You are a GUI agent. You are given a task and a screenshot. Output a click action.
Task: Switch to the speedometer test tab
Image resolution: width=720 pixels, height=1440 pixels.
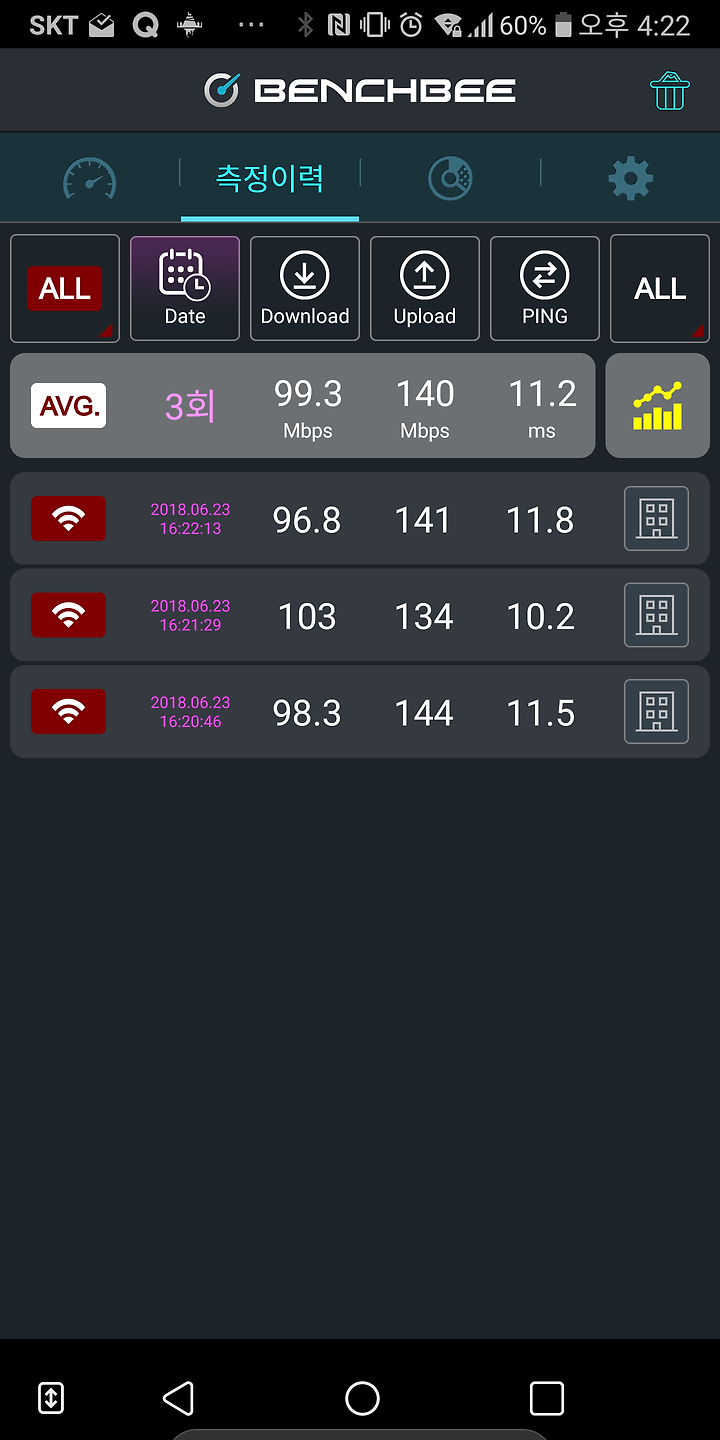[x=90, y=178]
